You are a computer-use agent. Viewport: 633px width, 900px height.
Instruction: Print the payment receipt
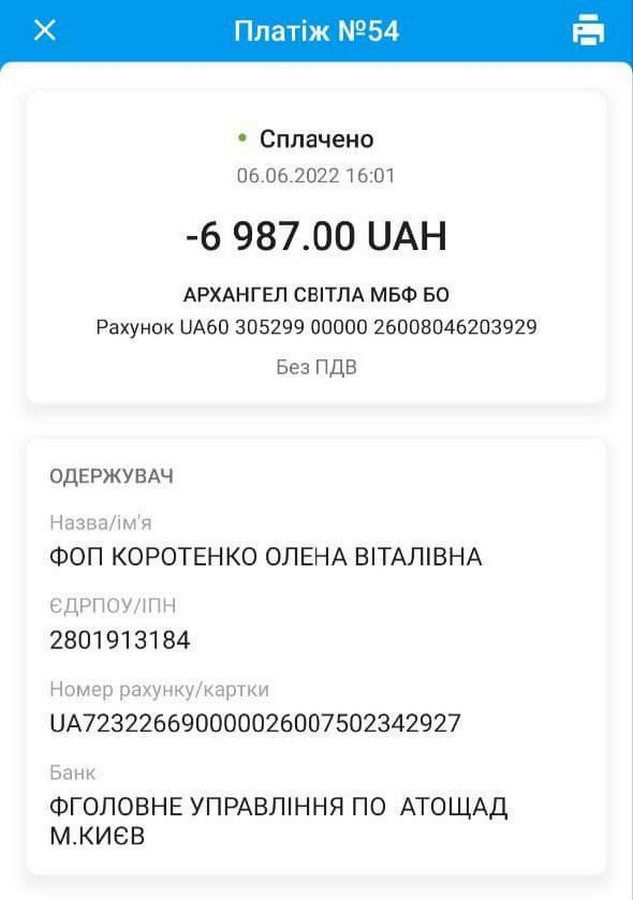point(588,31)
